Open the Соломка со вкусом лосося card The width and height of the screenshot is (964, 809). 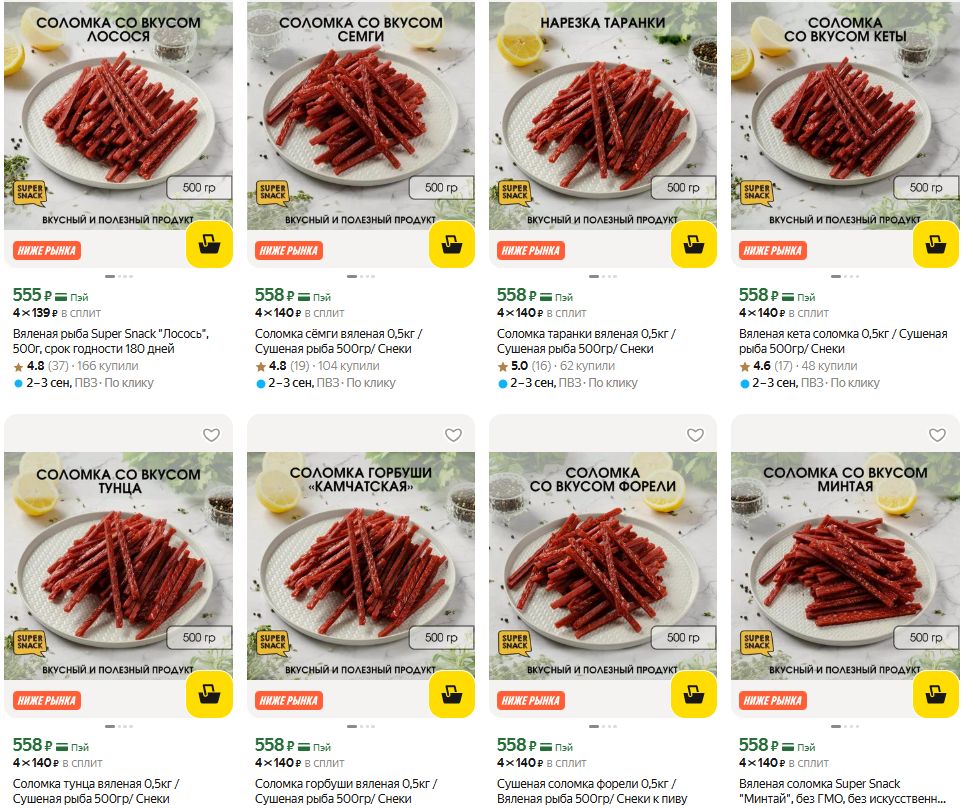tap(118, 116)
